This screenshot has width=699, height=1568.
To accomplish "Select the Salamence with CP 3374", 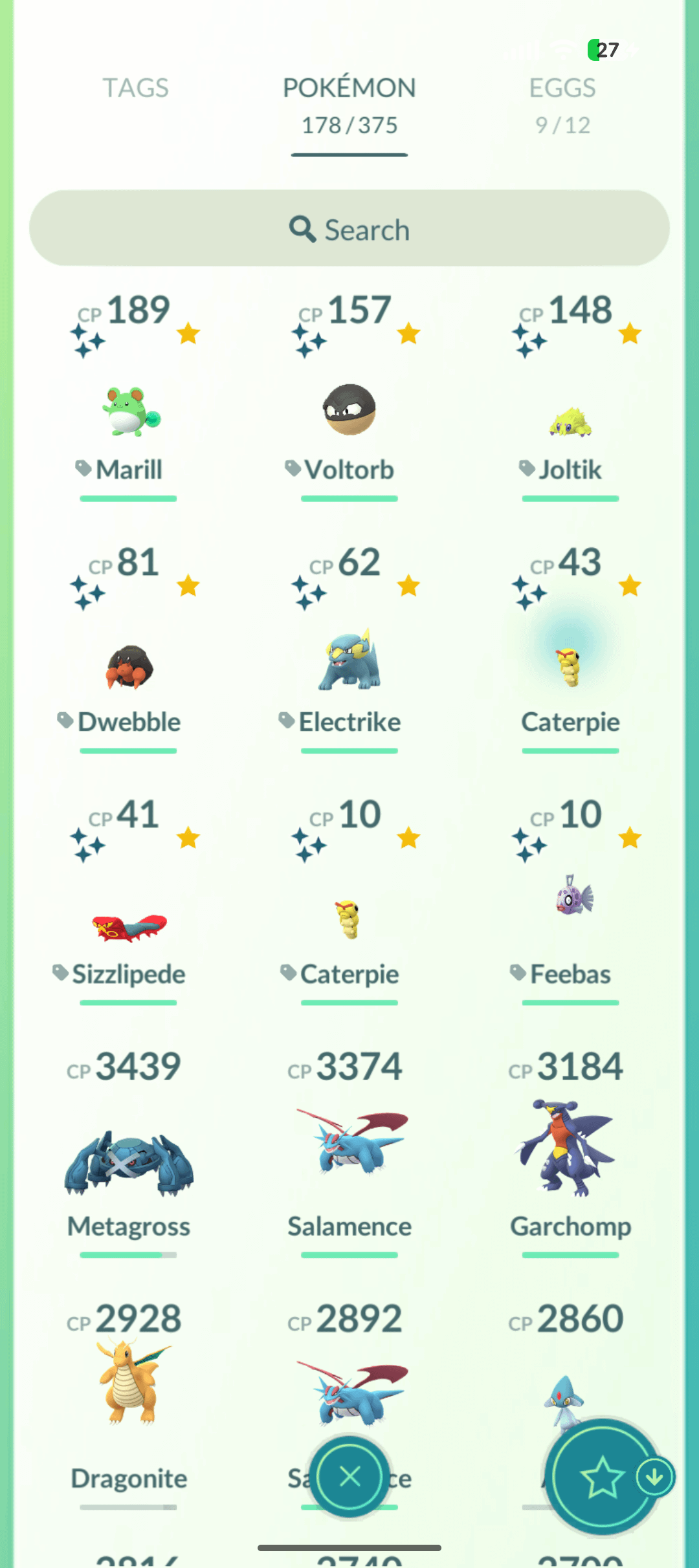I will 349,1145.
